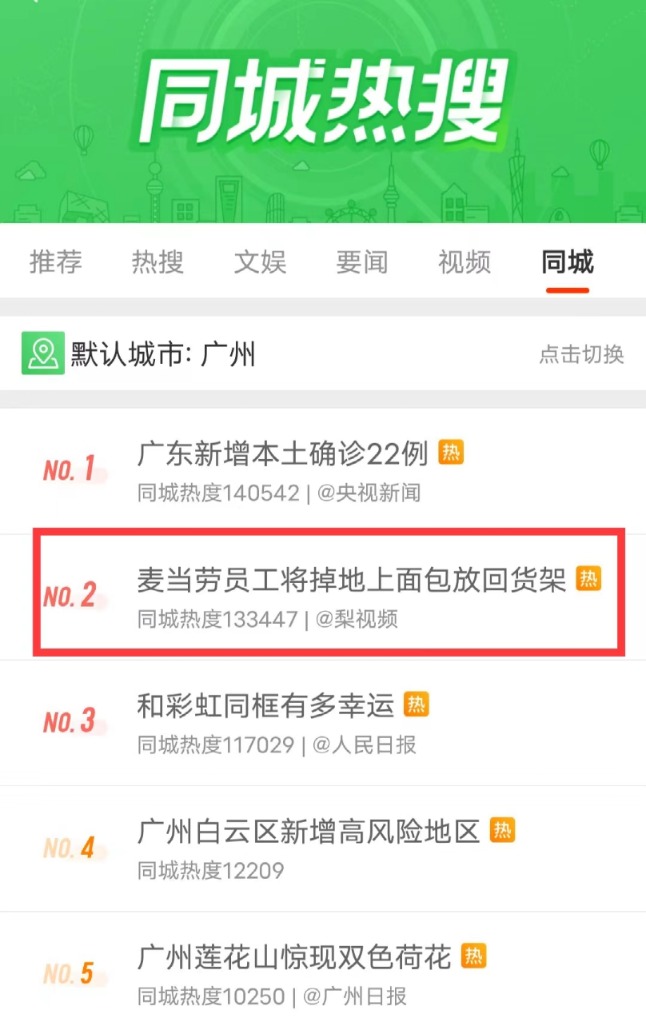Open No.4 广州白云区新增高风险地区
Viewport: 646px width, 1030px height.
coord(309,831)
